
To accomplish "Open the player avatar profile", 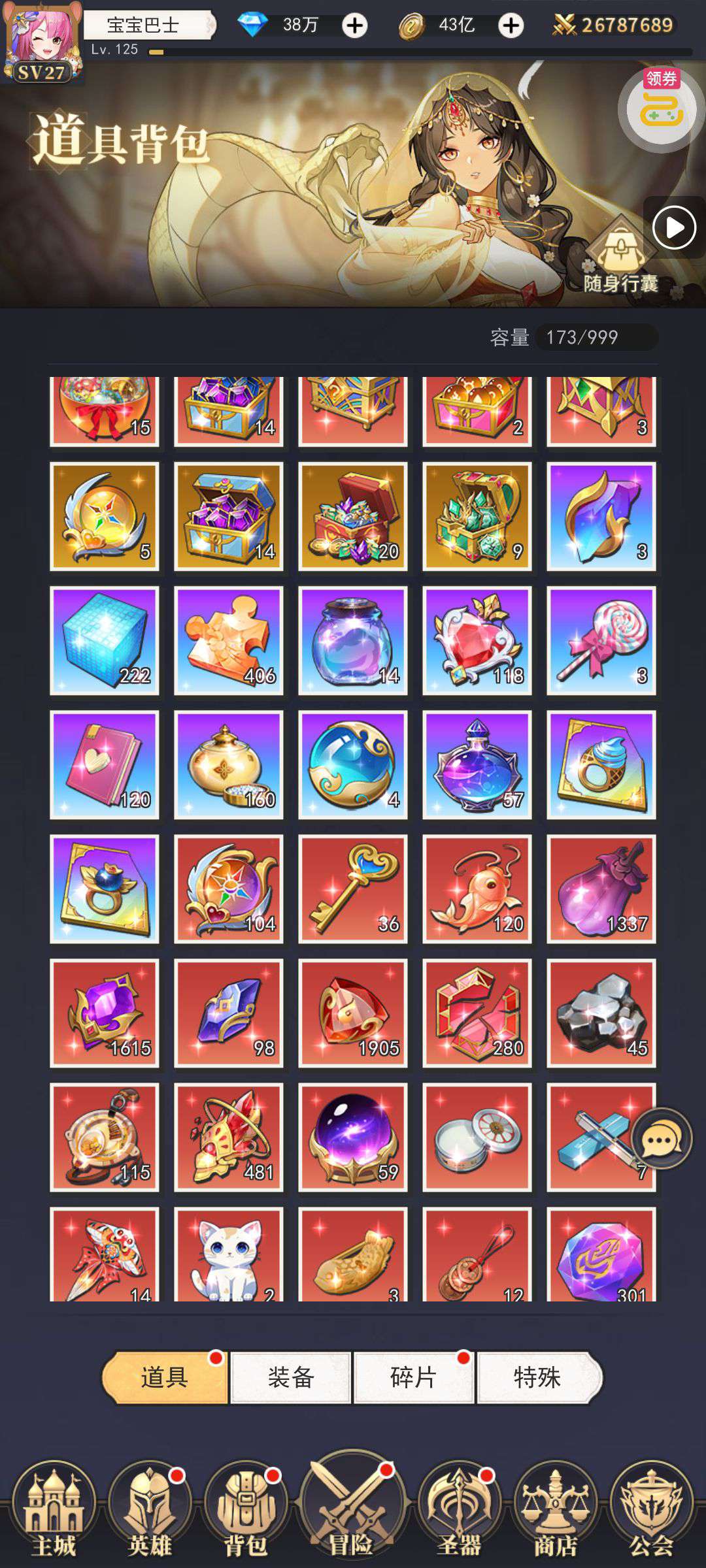I will 42,43.
